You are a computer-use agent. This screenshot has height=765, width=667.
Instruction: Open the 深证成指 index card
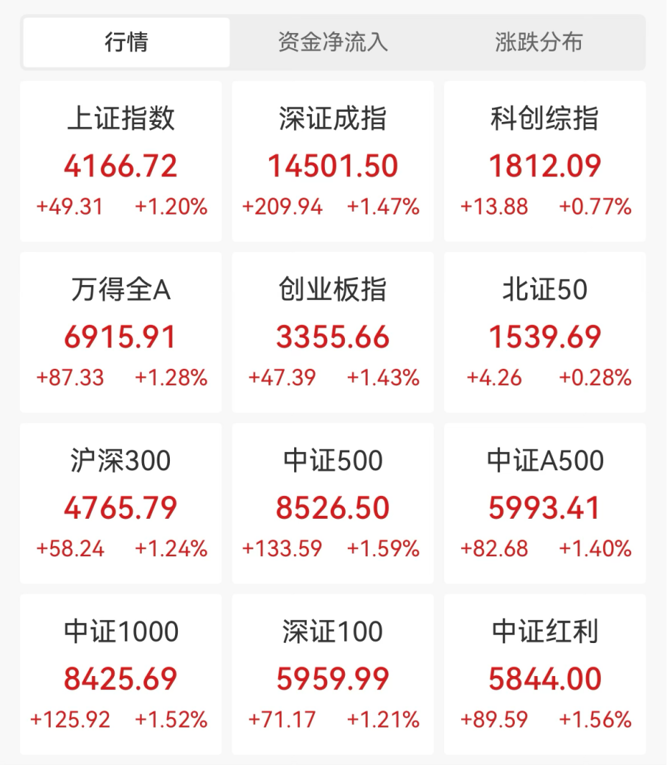coord(333,162)
